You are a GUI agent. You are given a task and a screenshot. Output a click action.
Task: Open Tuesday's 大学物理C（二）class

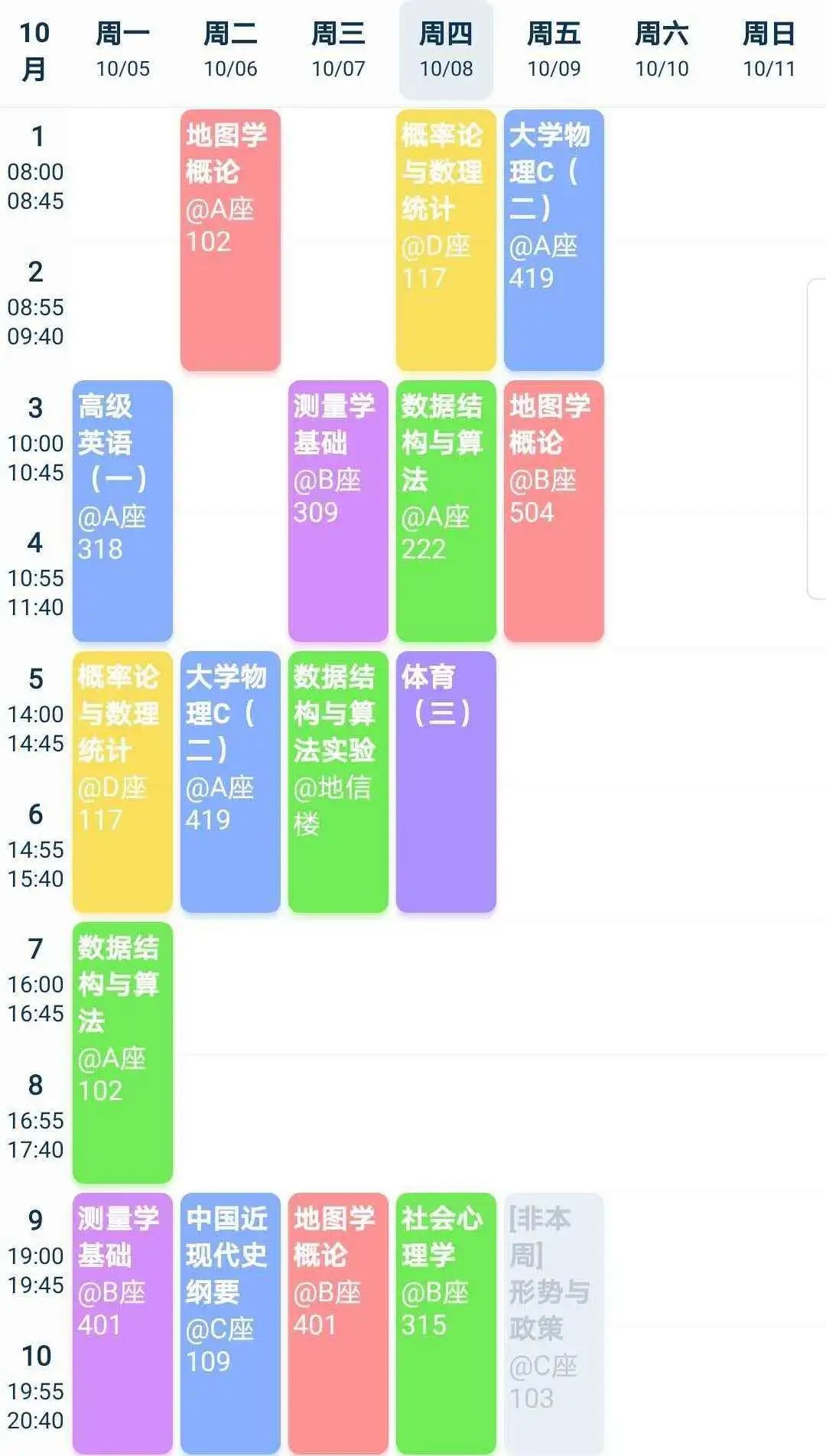(x=230, y=781)
